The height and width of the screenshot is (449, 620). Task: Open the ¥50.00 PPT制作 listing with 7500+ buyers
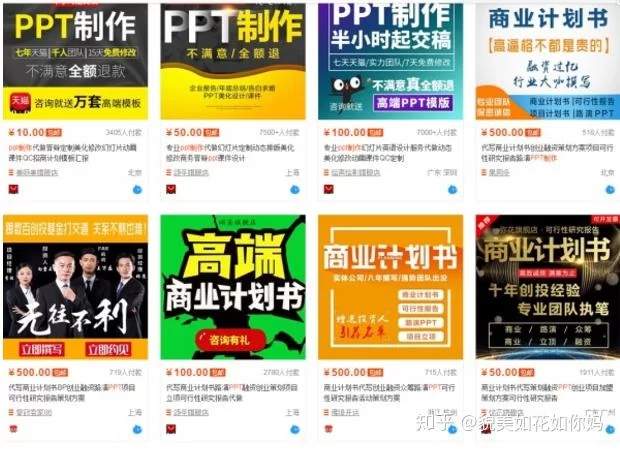point(232,60)
